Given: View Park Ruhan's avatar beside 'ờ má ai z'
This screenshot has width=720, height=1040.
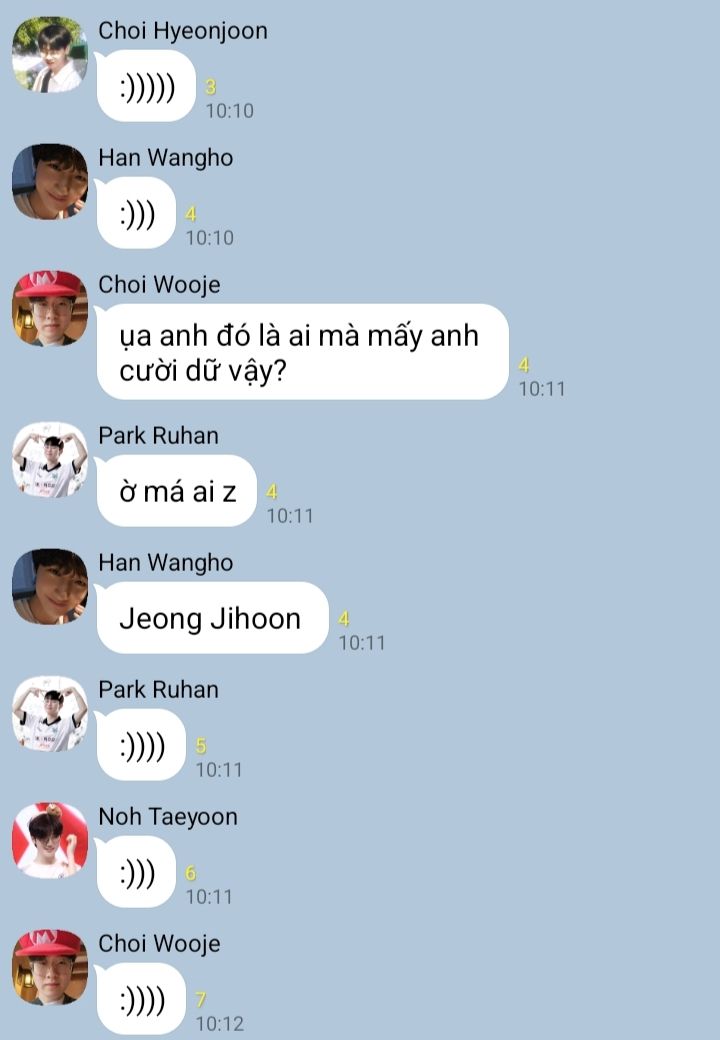Looking at the screenshot, I should 49,459.
